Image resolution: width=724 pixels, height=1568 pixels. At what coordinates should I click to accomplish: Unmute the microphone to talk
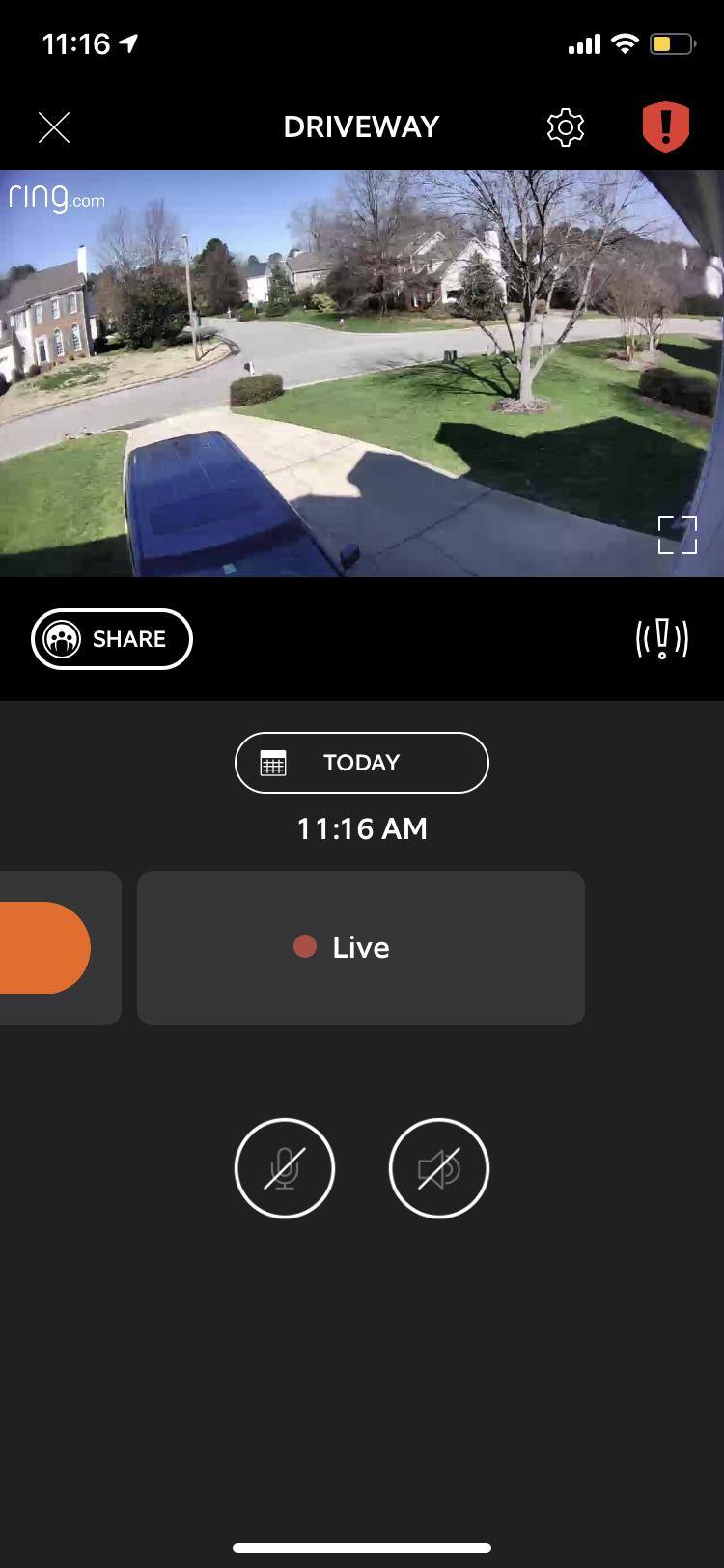point(285,1168)
